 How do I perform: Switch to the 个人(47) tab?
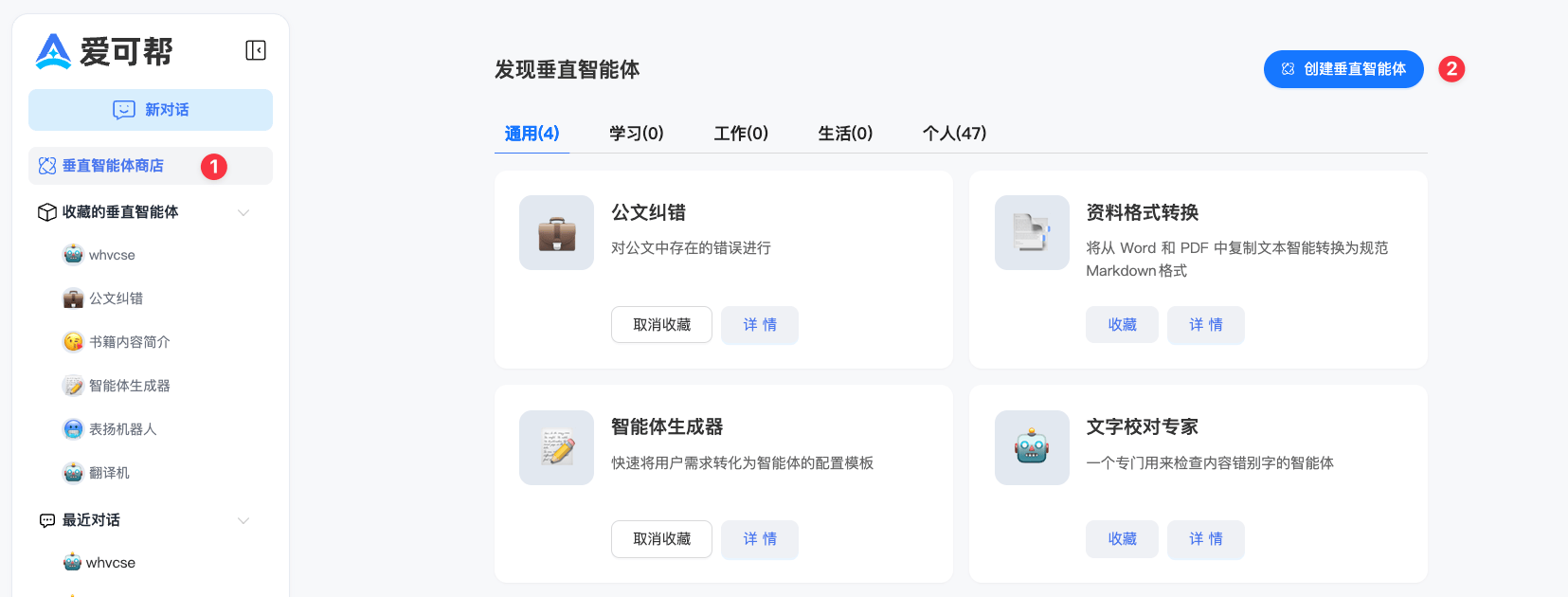point(954,134)
